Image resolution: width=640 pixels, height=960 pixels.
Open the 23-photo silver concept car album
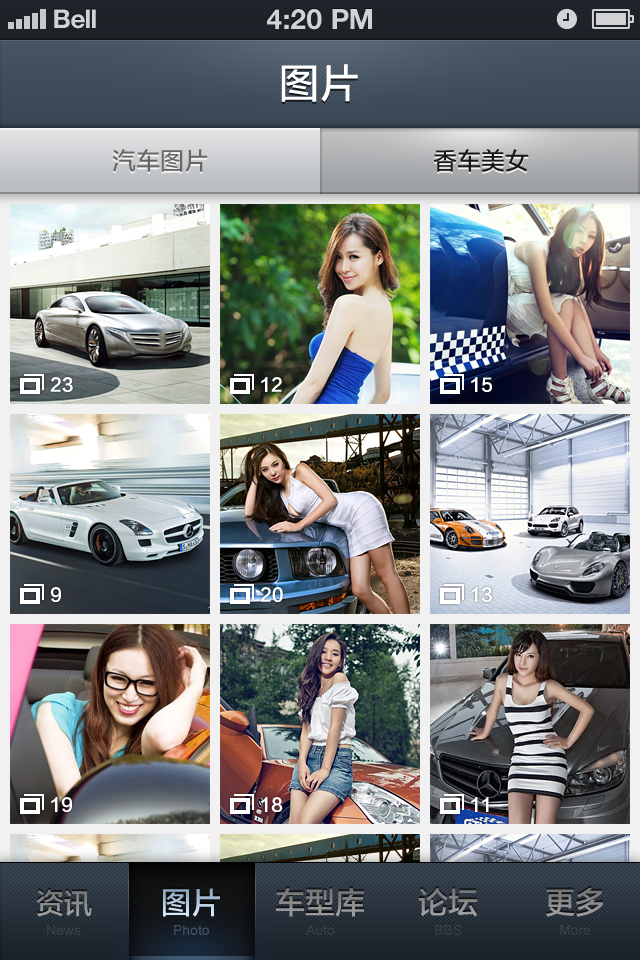110,304
